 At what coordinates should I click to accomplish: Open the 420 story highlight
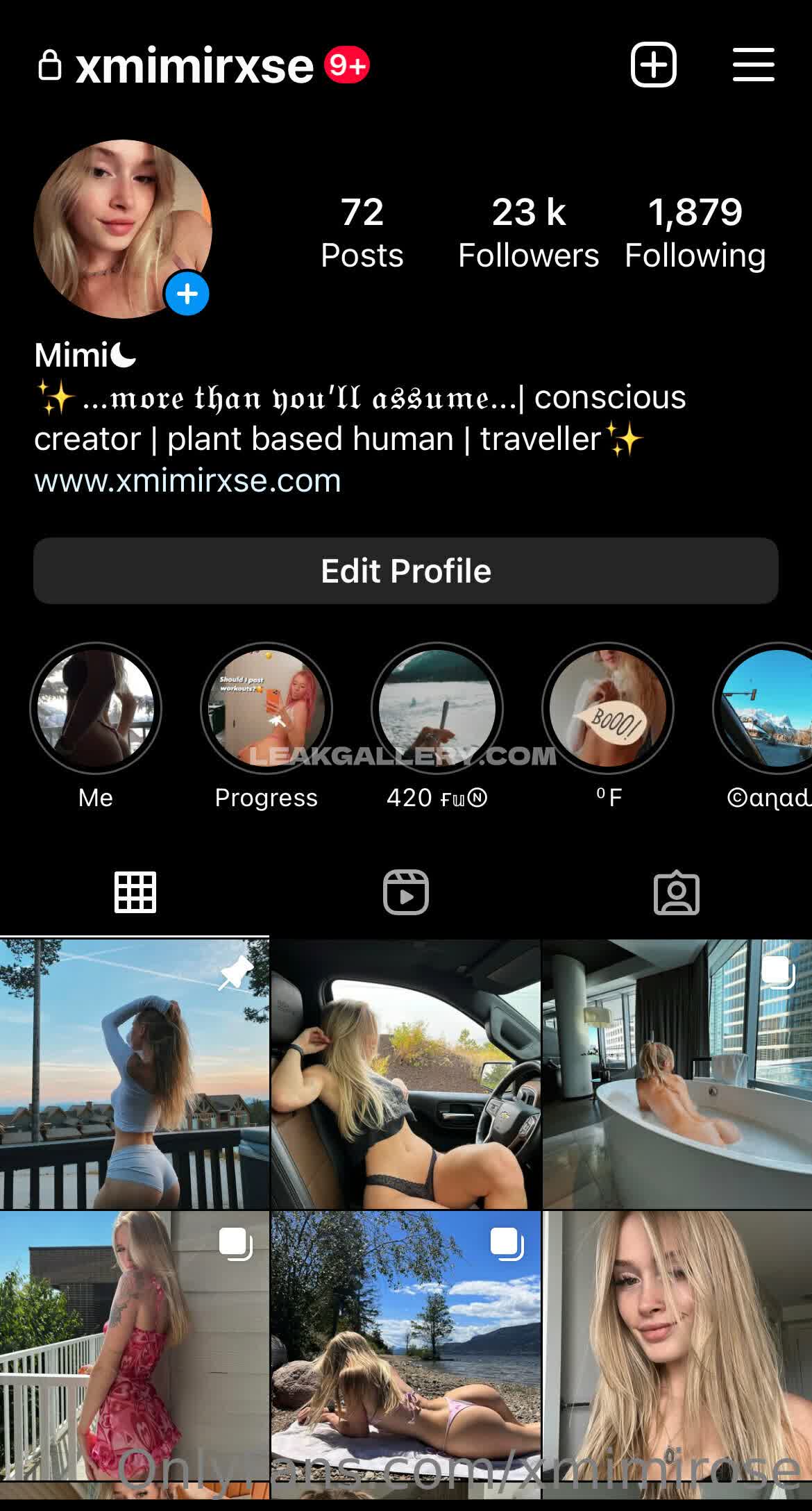[437, 708]
